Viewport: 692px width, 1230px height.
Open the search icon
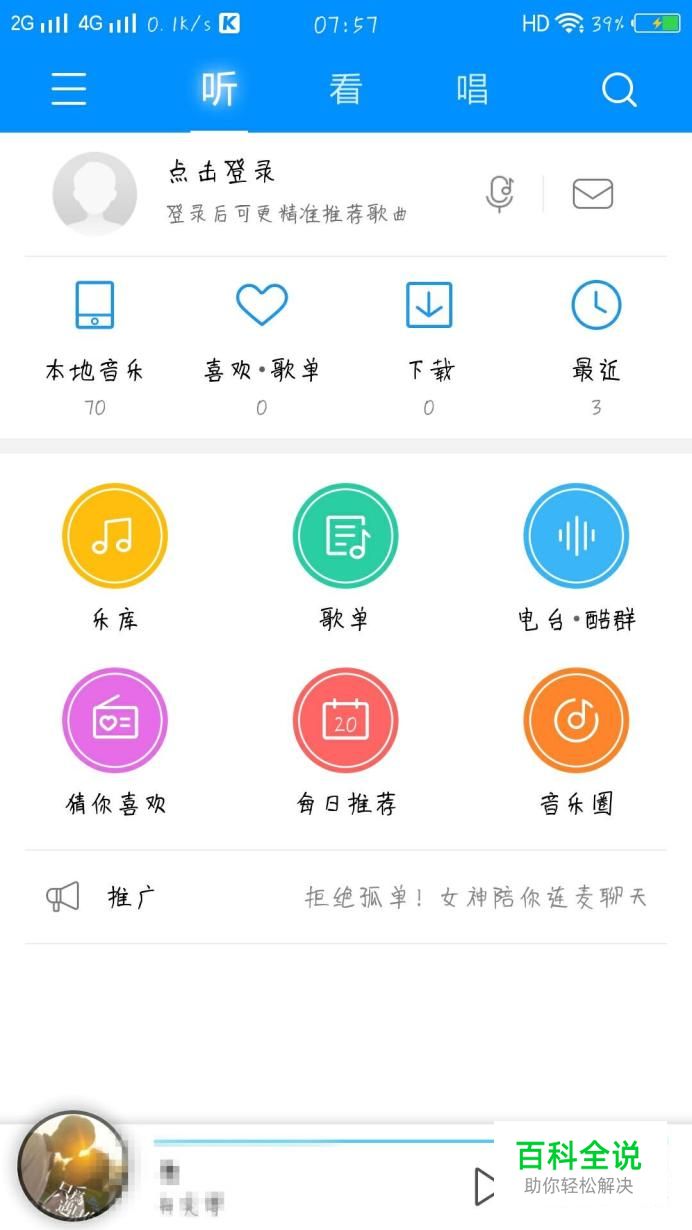(619, 90)
